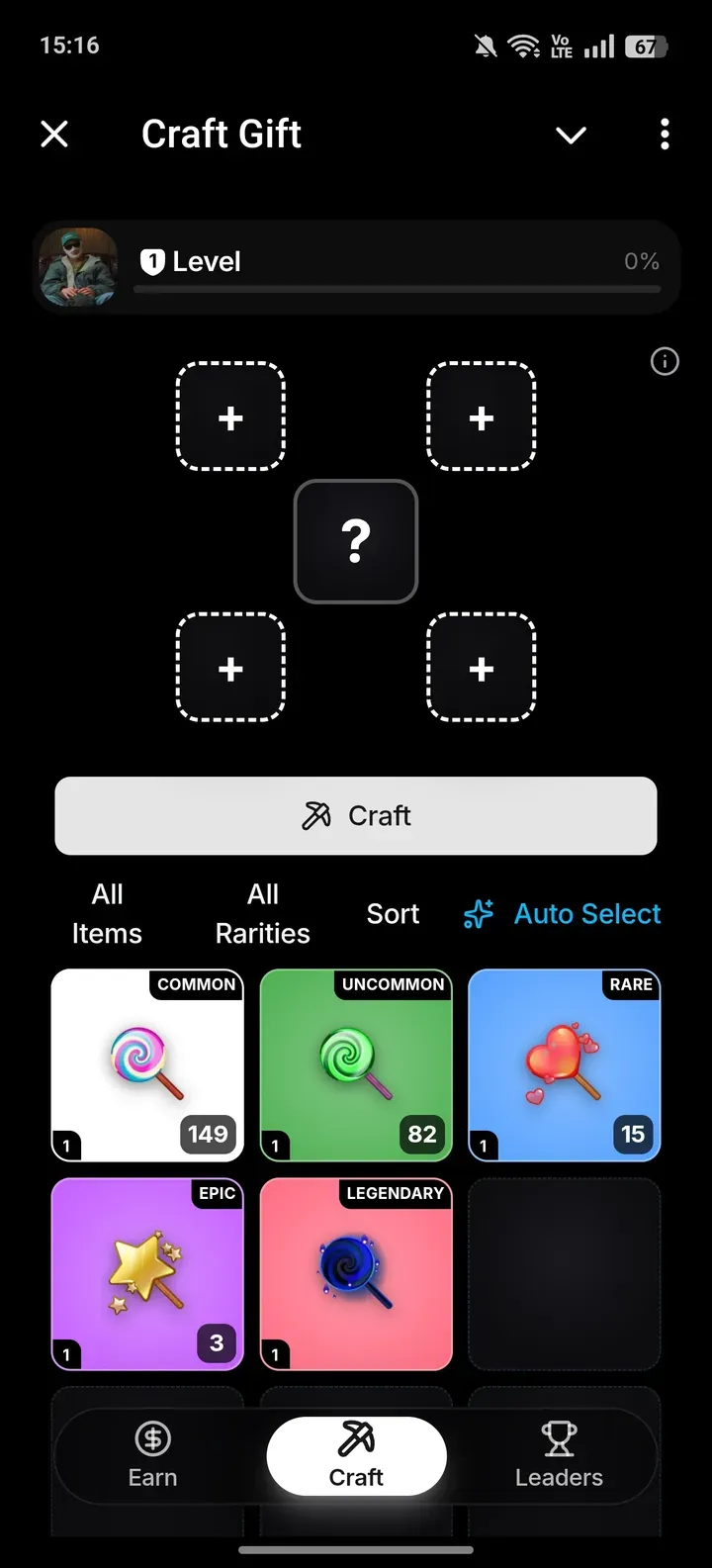This screenshot has height=1568, width=712.
Task: Switch to the Leaders tab
Action: [559, 1456]
